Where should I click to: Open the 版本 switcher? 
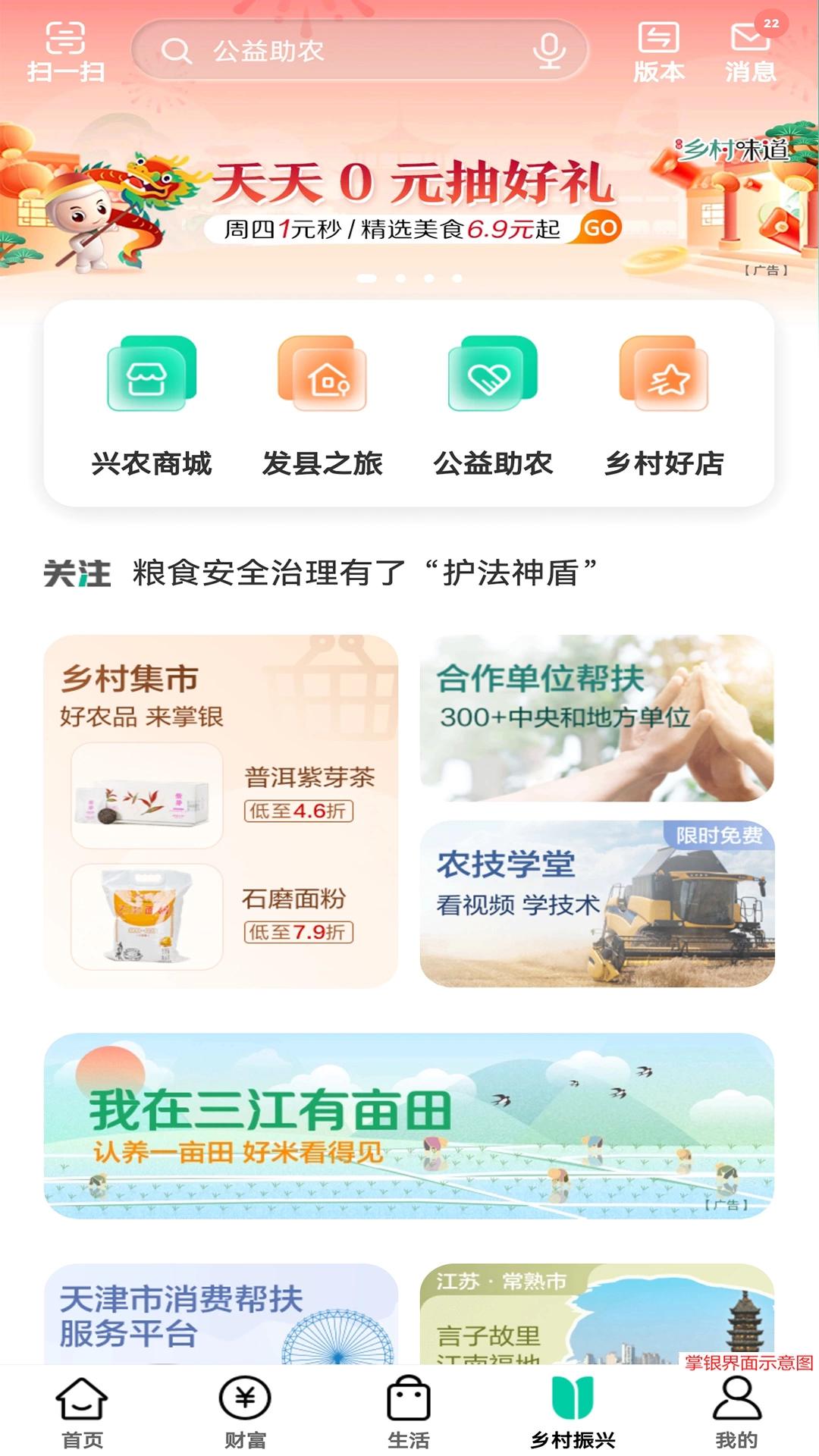tap(659, 52)
